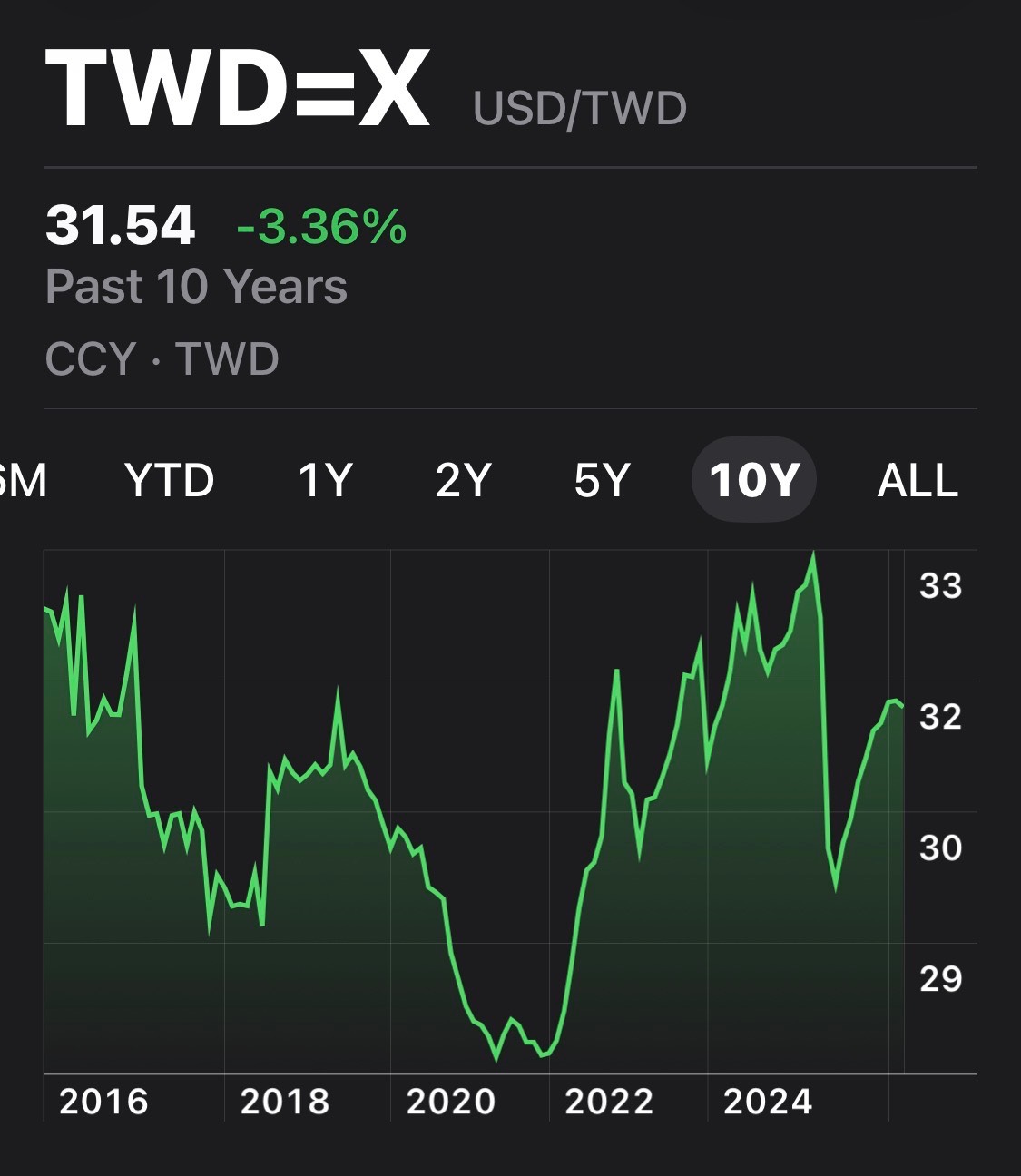Switch to the partially visible 6M range
Screen dimensions: 1021x1176
[x=23, y=480]
